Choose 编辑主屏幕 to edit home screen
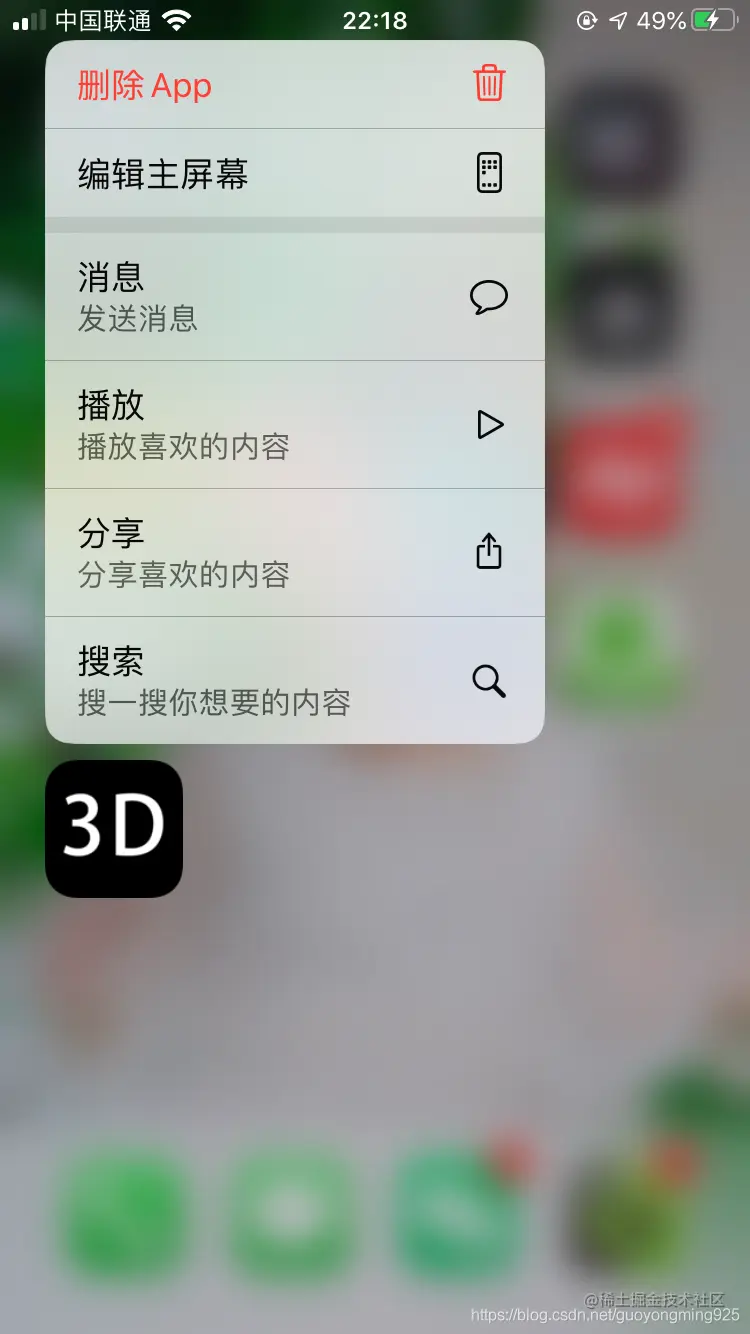This screenshot has width=750, height=1334. coord(294,174)
